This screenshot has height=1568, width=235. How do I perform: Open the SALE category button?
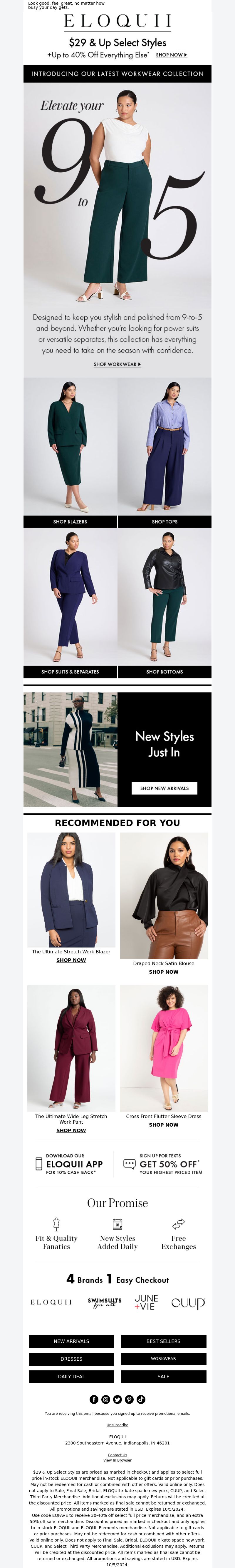tap(163, 1376)
